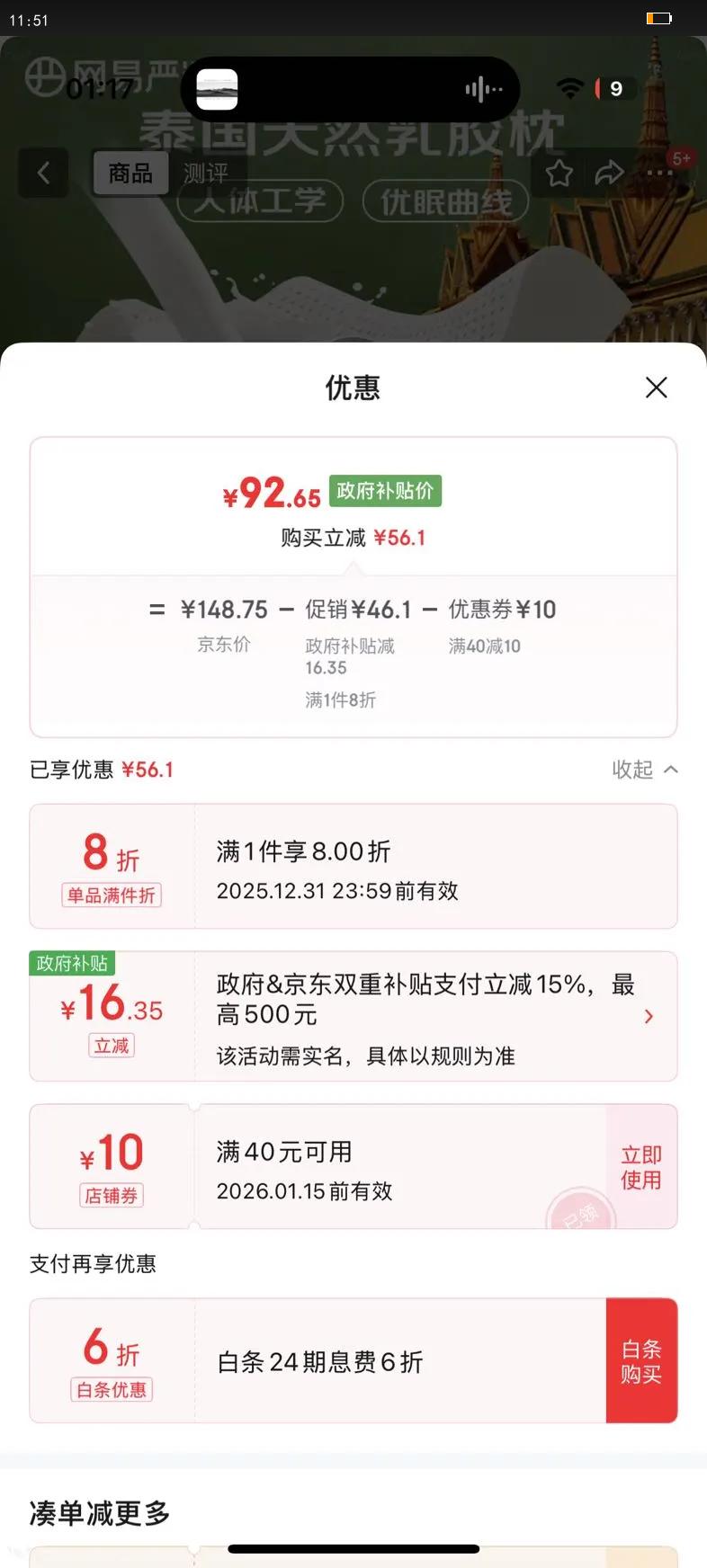The height and width of the screenshot is (1568, 707).
Task: Expand the government subsidy rules via the chevron
Action: (649, 1016)
